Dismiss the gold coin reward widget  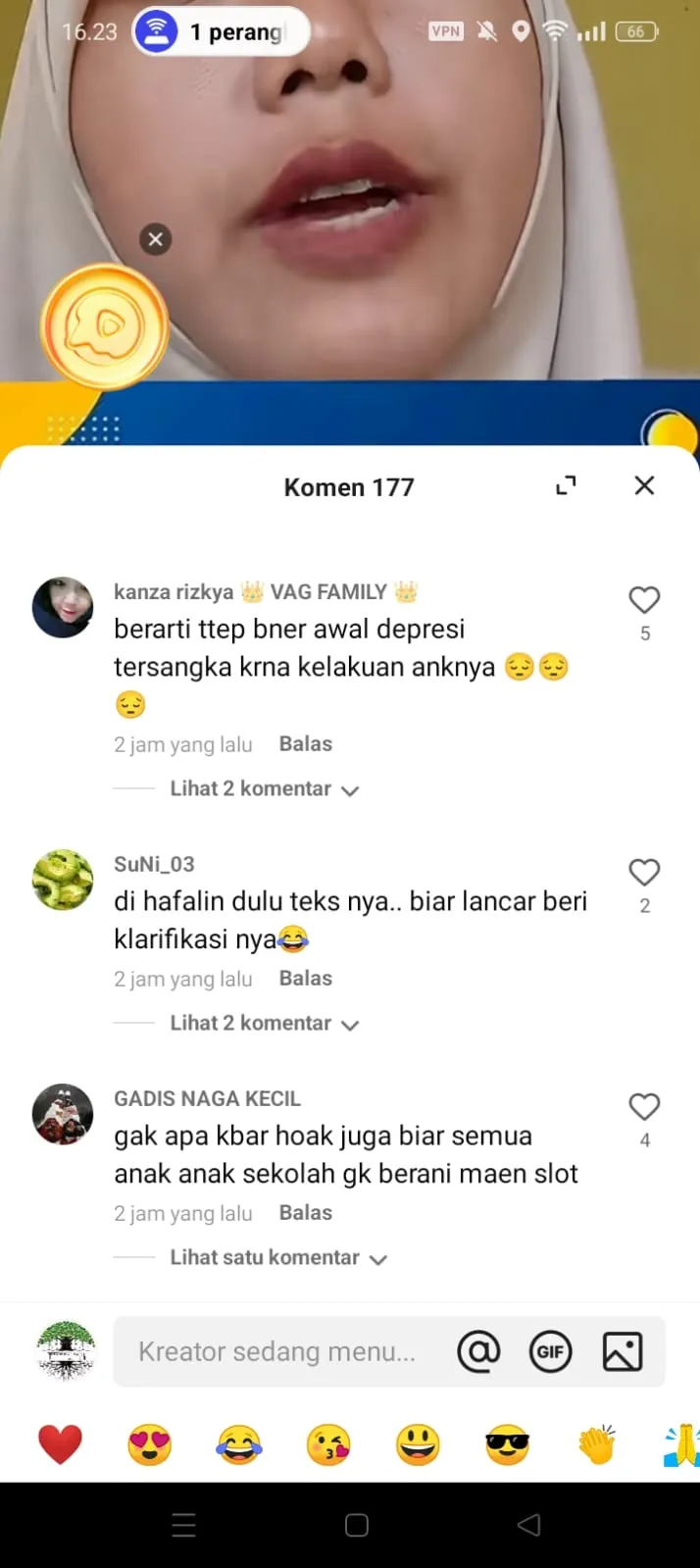(x=155, y=239)
